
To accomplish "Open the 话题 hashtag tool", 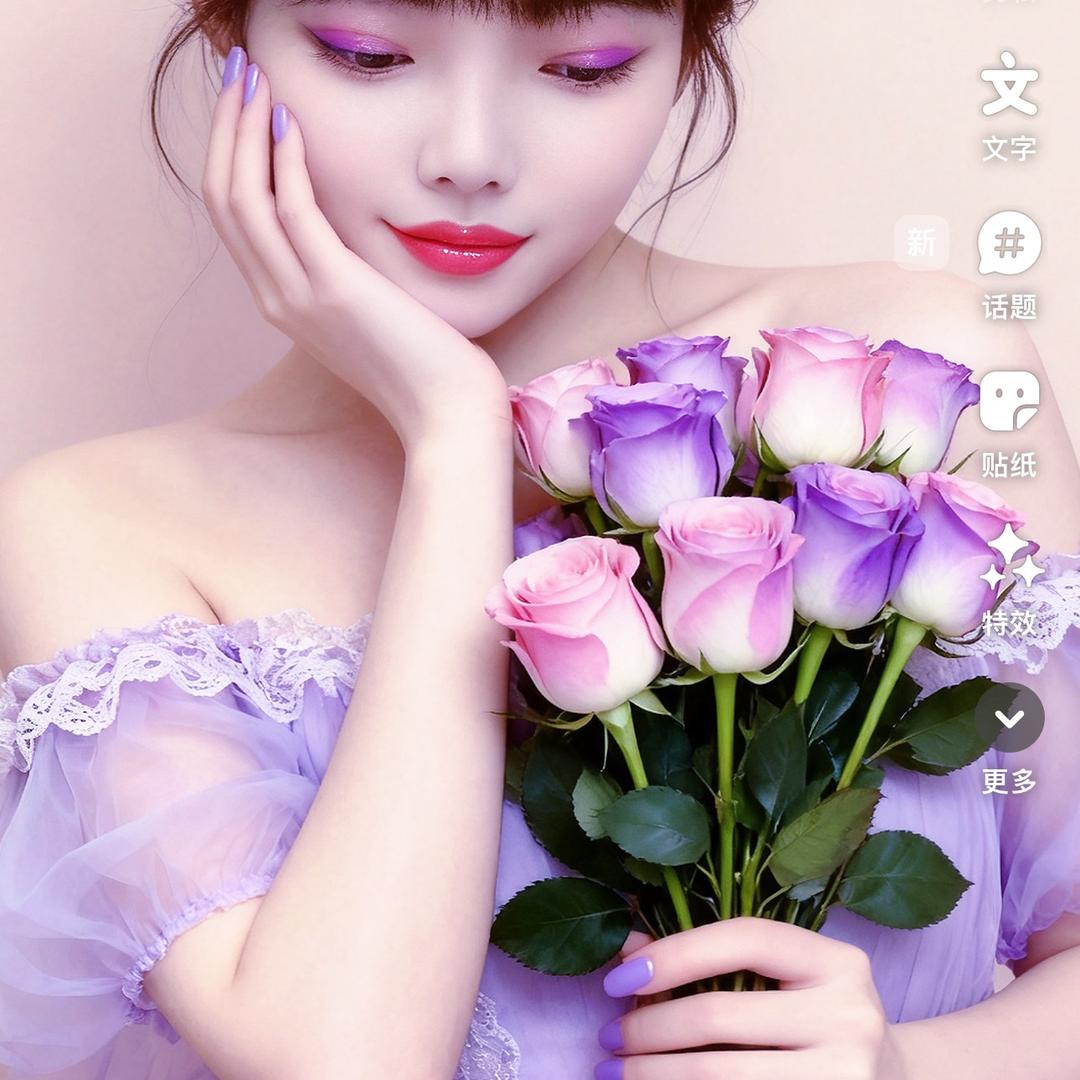I will point(1009,244).
